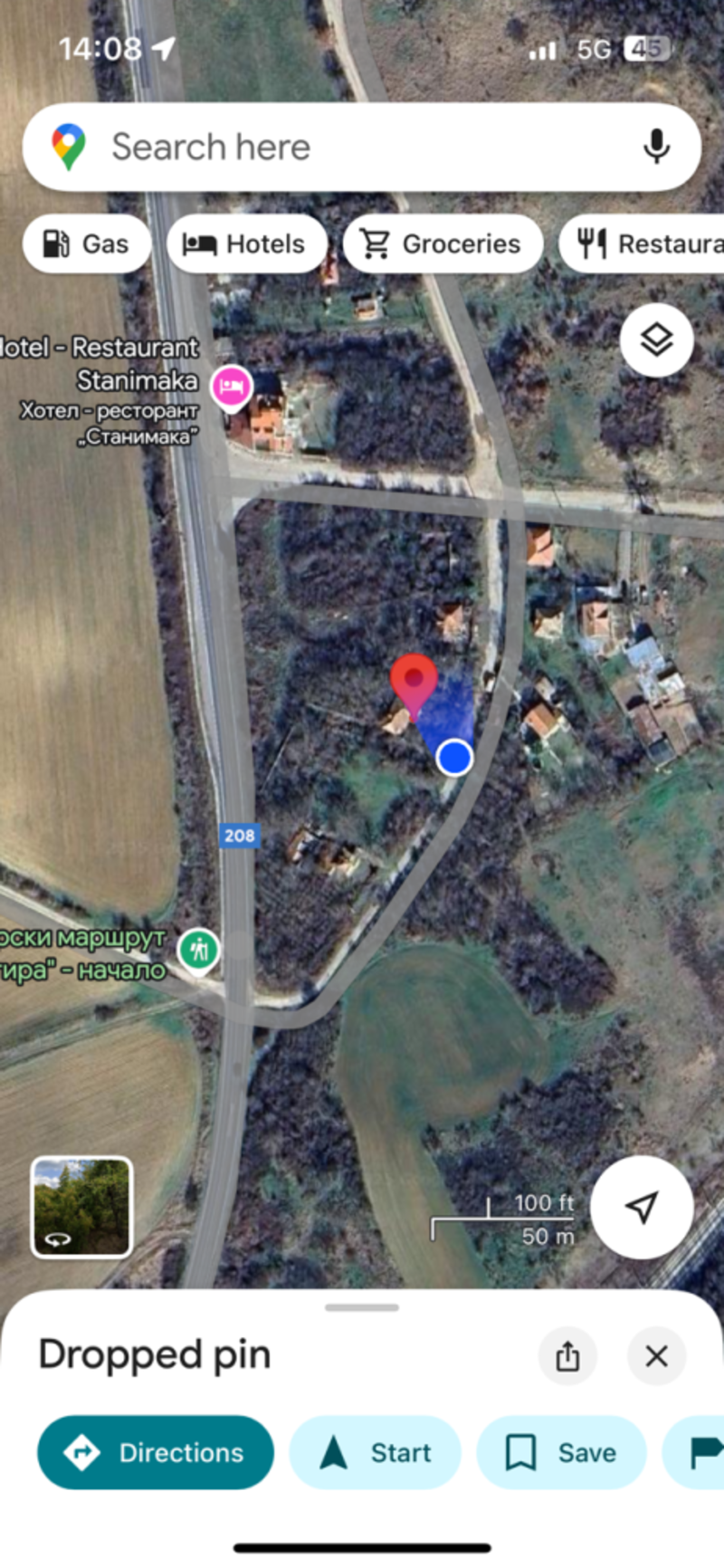Recenter map on my location
The image size is (724, 1568).
642,1207
